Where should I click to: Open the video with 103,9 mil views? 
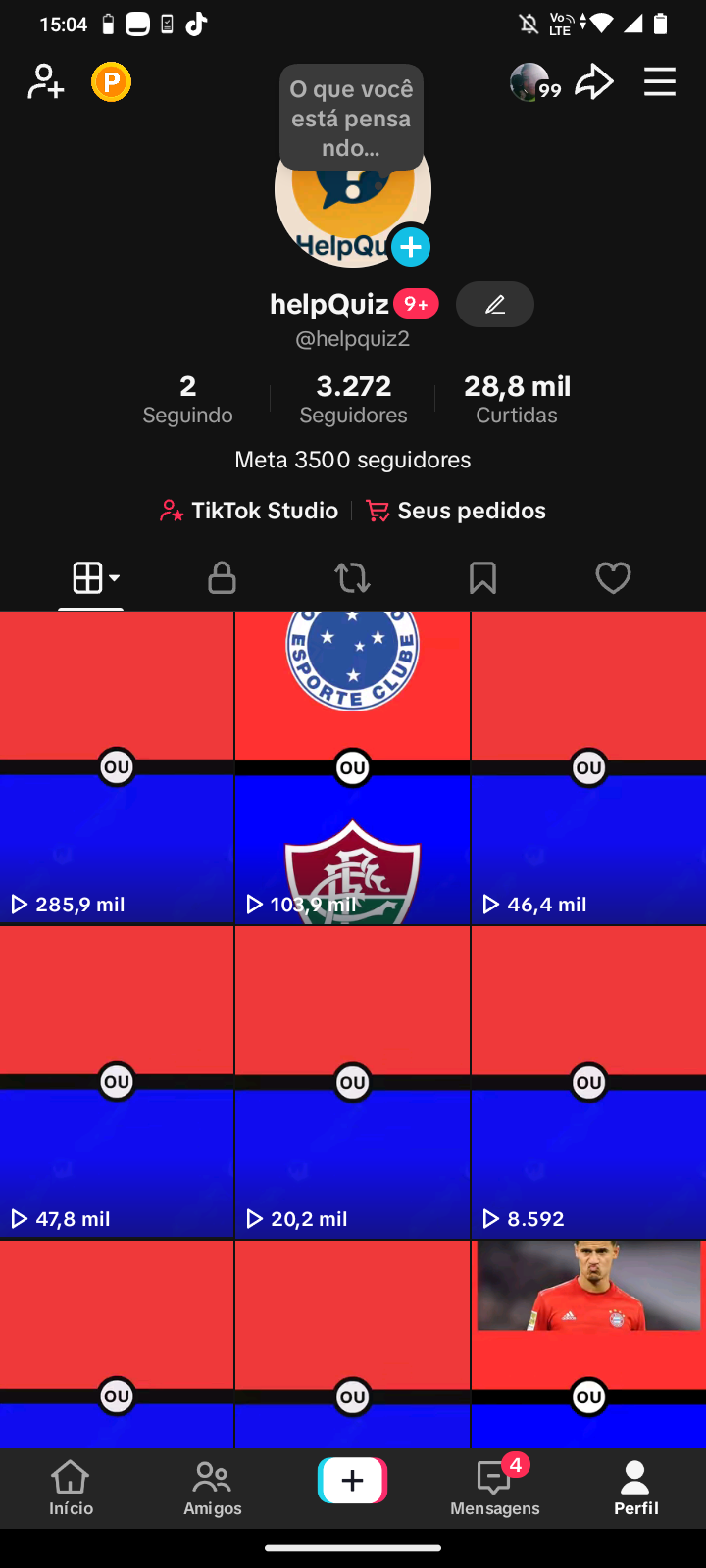tap(352, 767)
